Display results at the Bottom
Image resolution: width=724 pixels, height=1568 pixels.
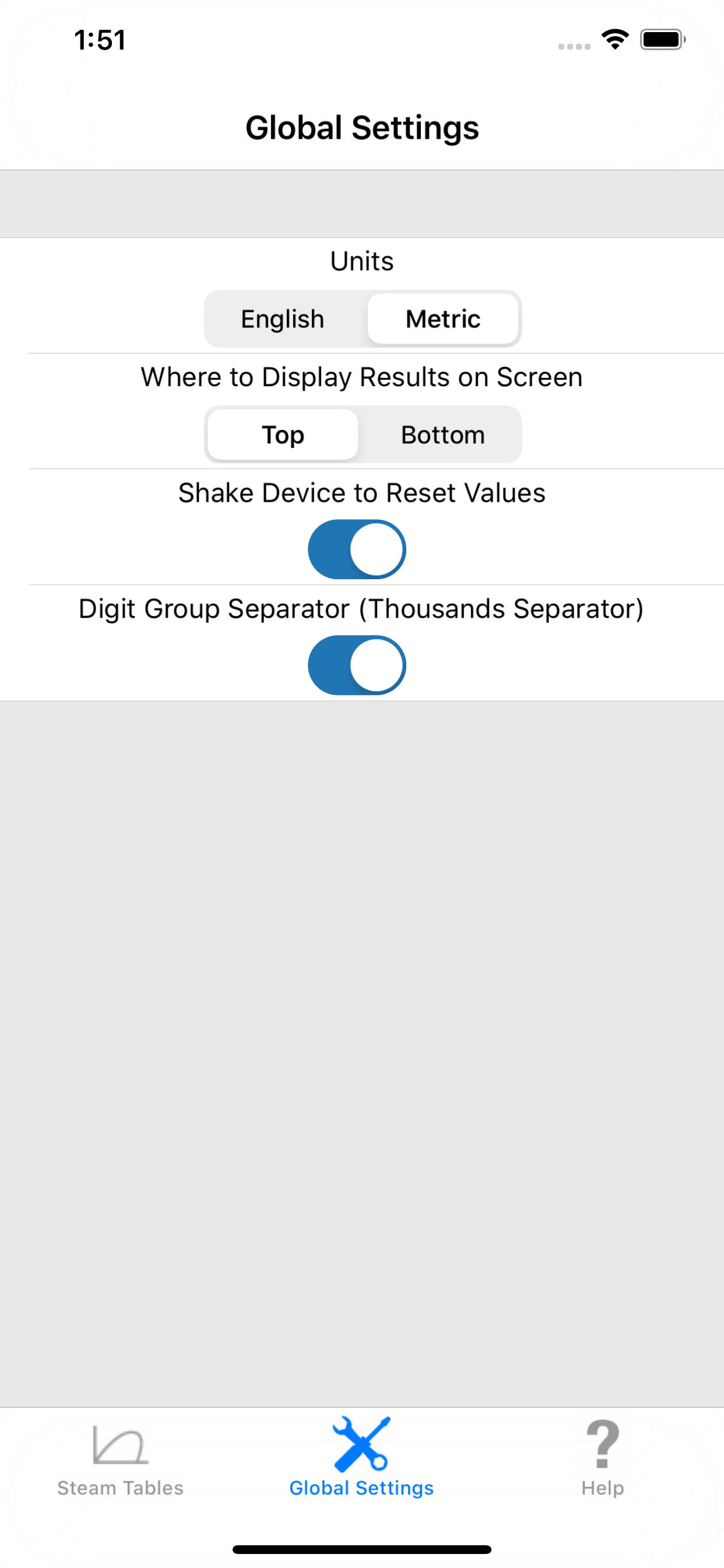(x=443, y=435)
